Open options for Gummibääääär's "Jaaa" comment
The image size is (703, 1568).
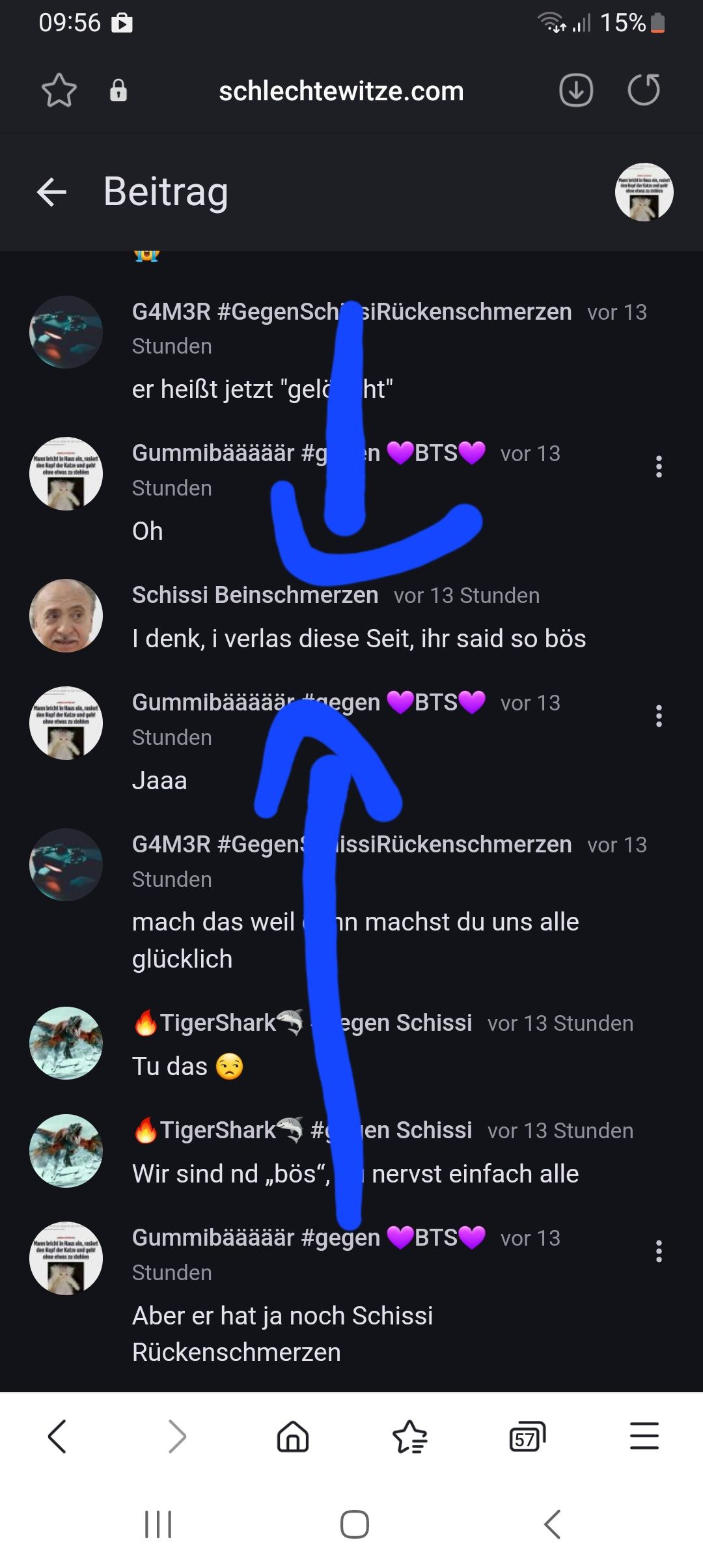[659, 716]
